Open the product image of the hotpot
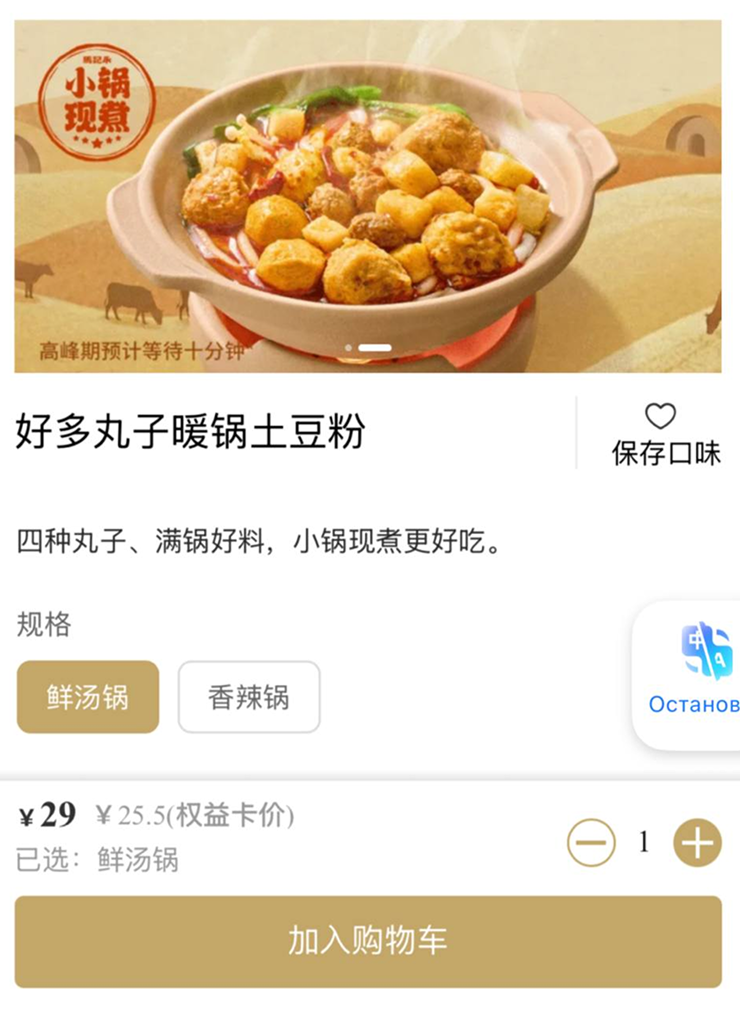The image size is (740, 1014). coord(368,196)
